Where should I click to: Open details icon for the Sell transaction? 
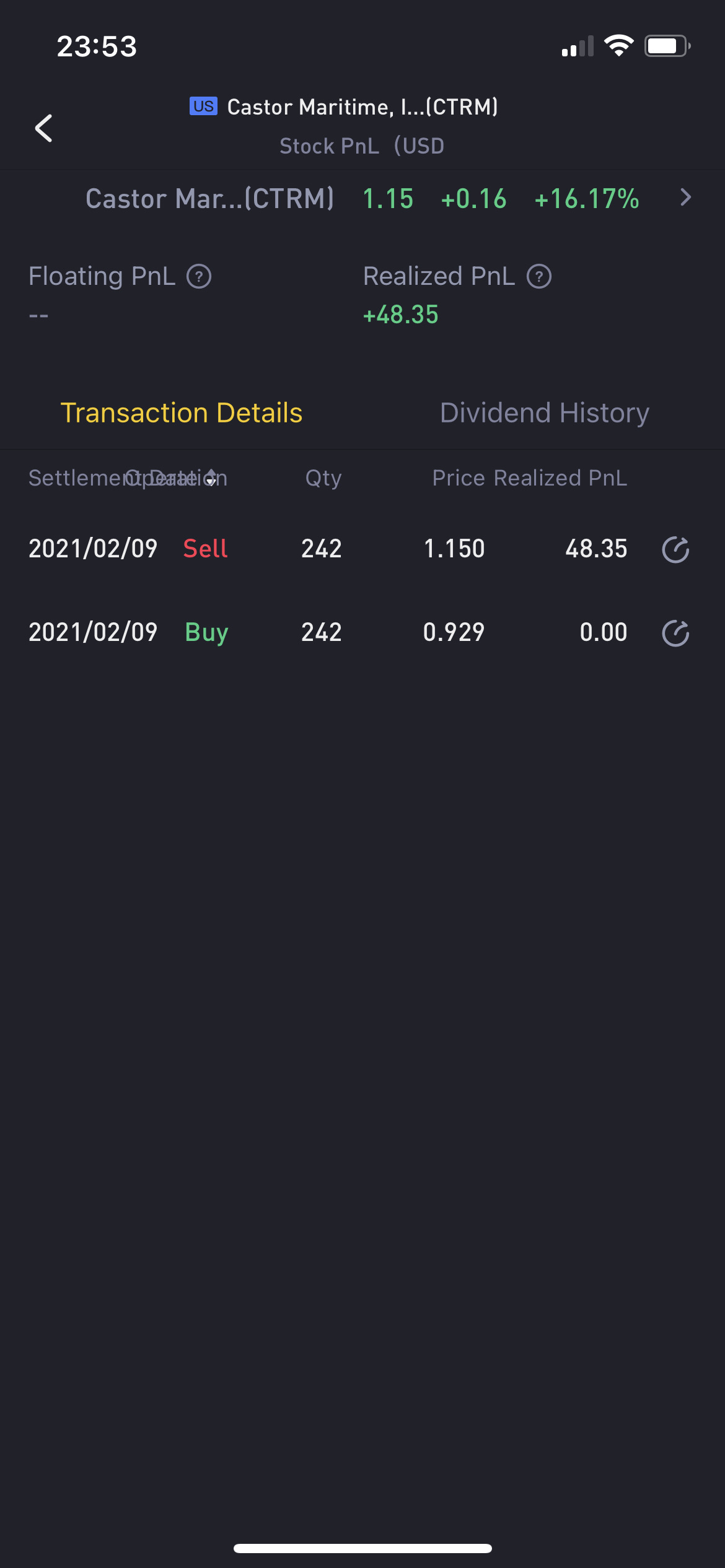point(675,549)
